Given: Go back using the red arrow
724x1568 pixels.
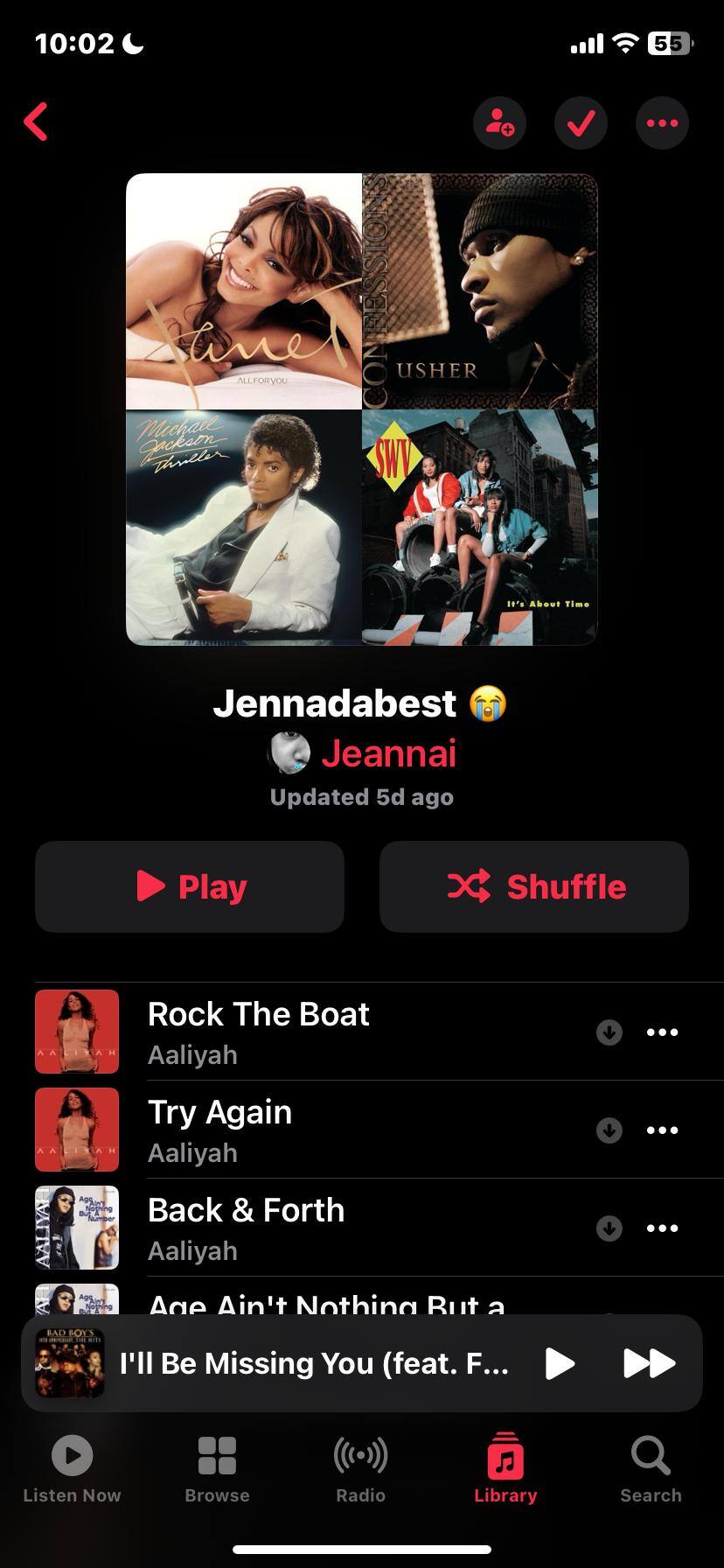Looking at the screenshot, I should click(x=37, y=122).
